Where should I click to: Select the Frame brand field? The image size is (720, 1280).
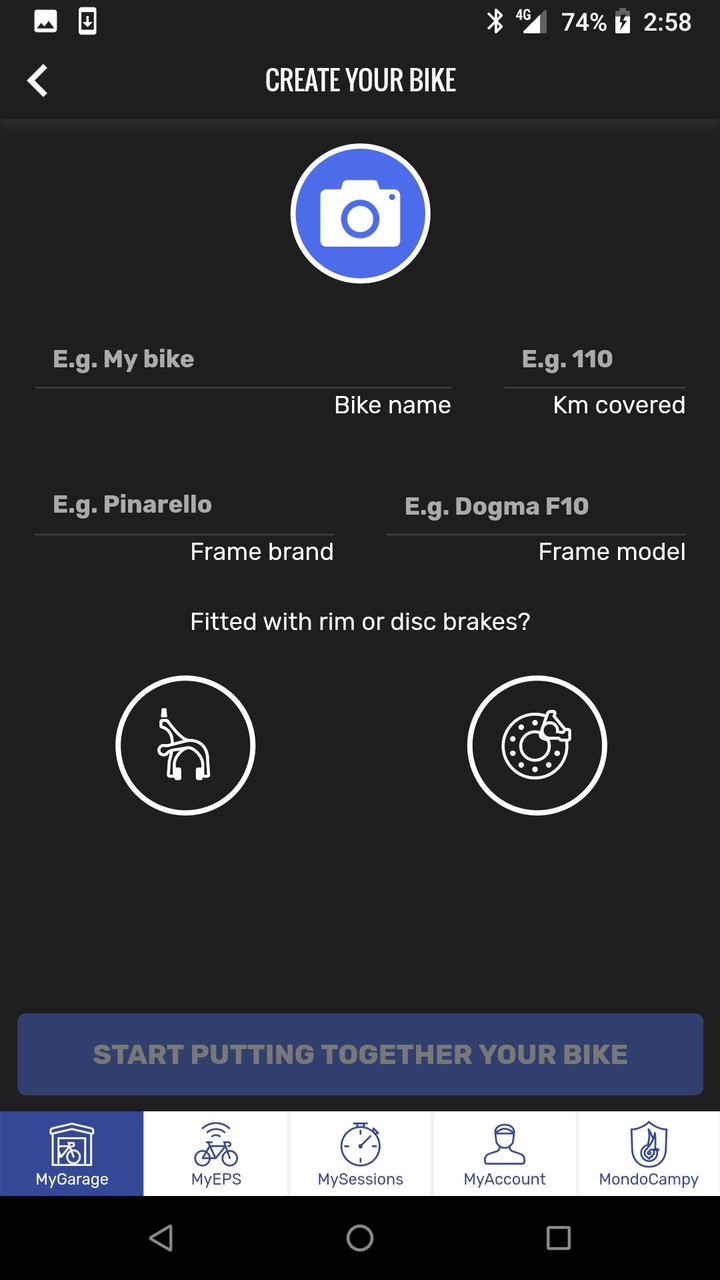coord(184,506)
